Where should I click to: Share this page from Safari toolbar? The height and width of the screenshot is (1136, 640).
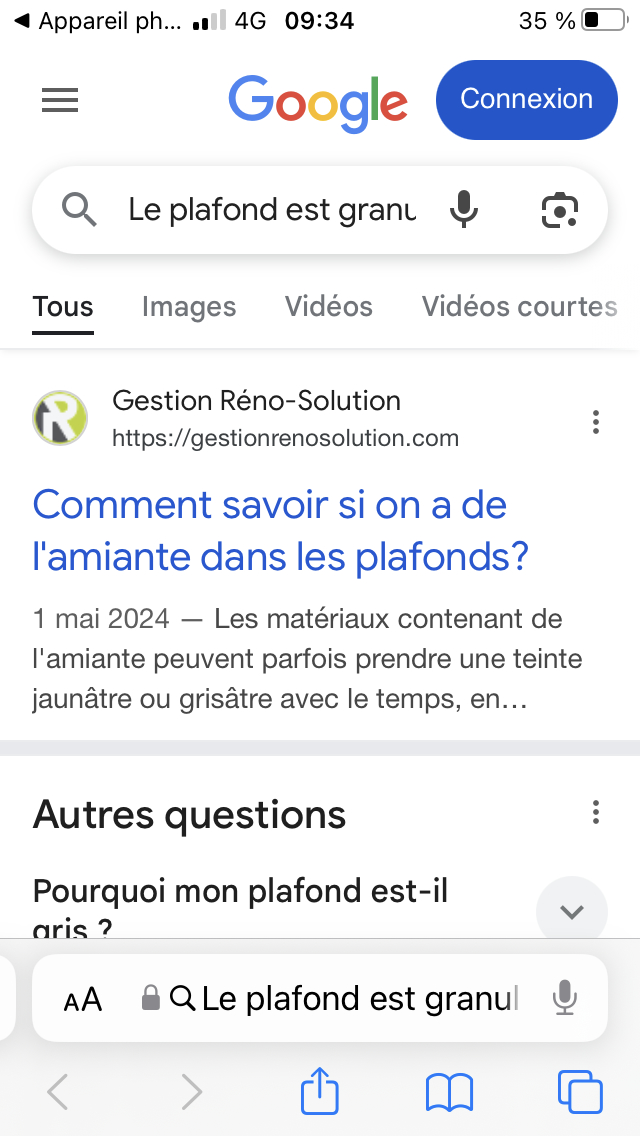point(320,1091)
